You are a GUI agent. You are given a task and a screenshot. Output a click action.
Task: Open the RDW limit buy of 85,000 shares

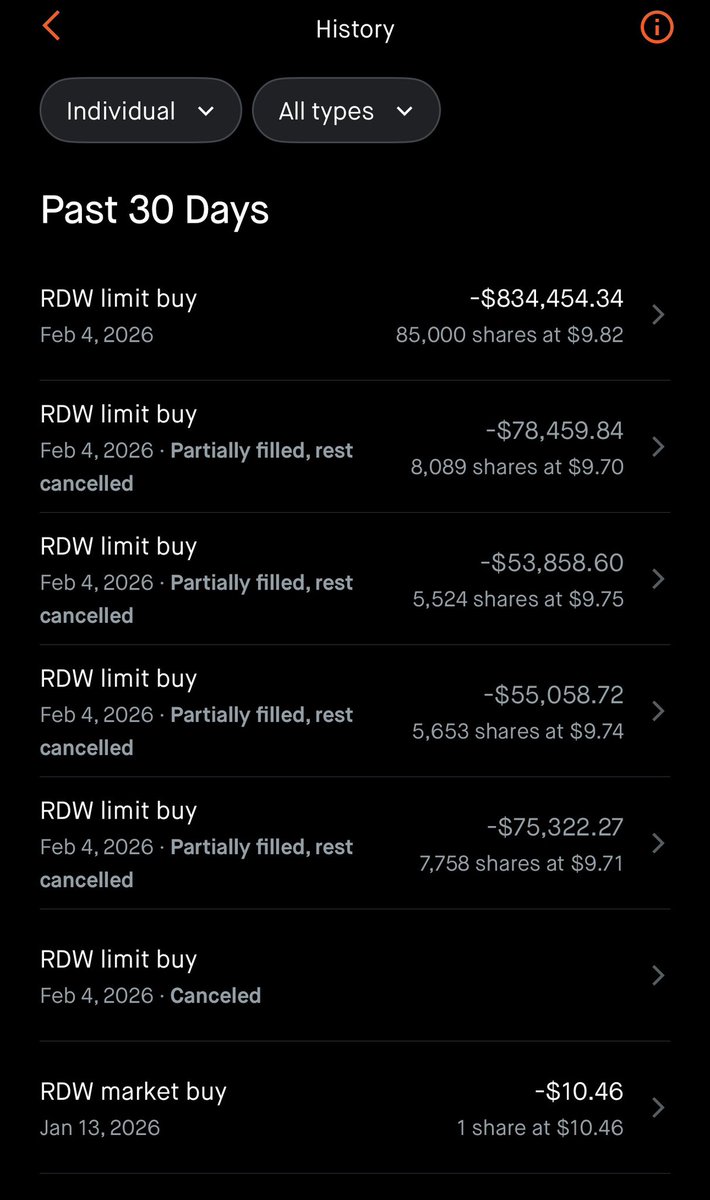click(x=355, y=315)
